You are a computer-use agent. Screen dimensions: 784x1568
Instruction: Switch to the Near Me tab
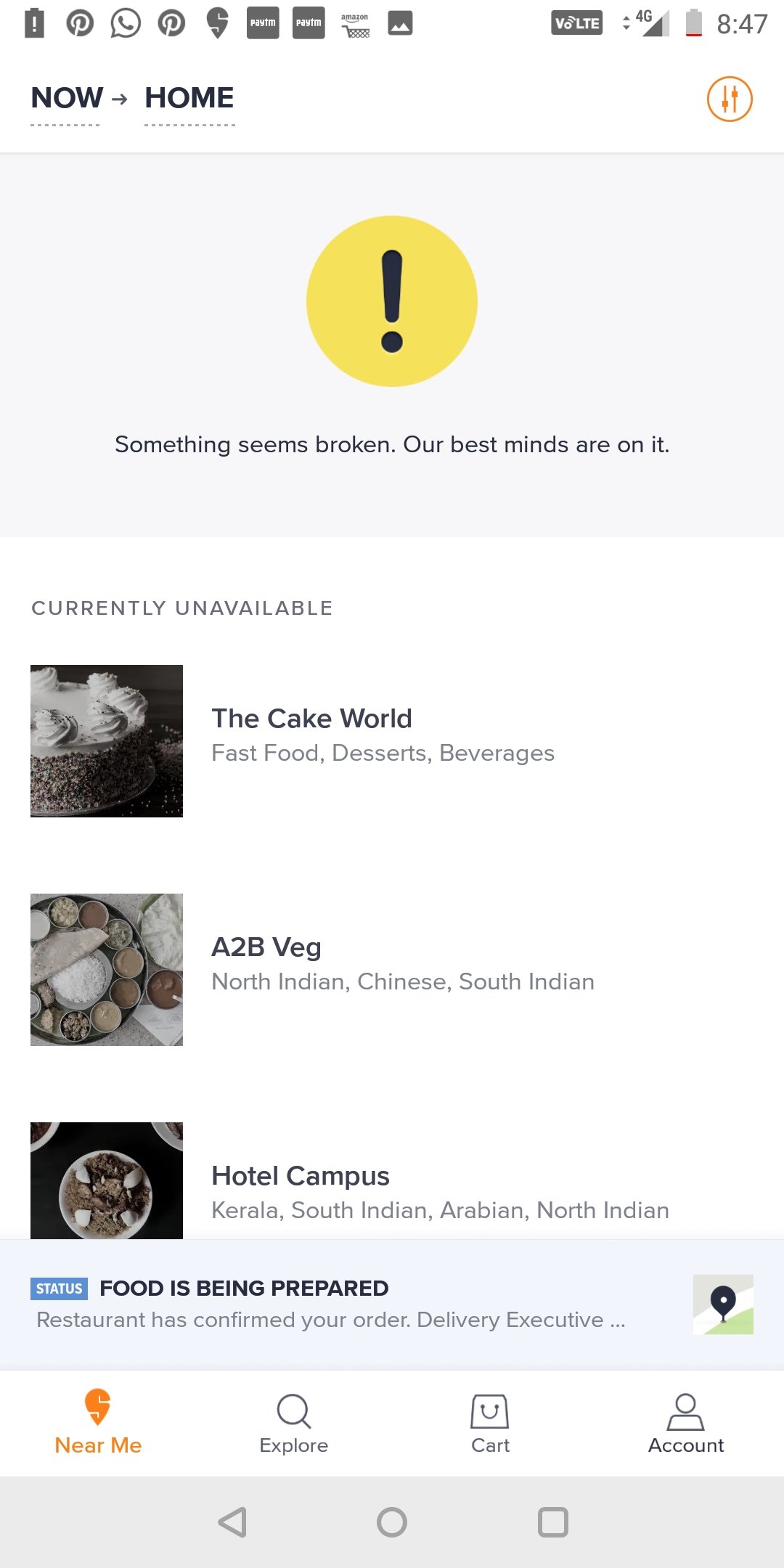click(x=98, y=1423)
